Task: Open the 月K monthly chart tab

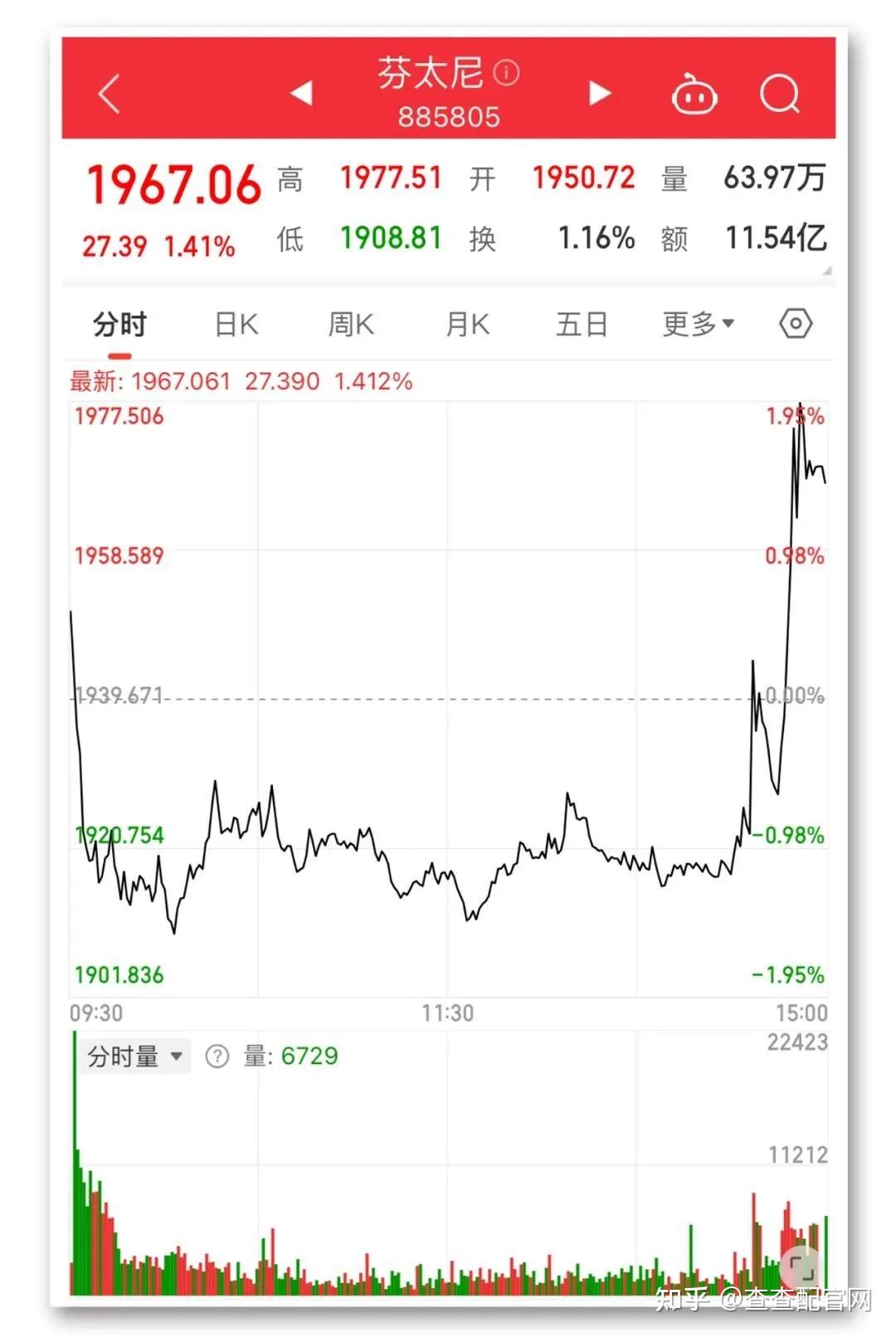Action: pos(466,324)
